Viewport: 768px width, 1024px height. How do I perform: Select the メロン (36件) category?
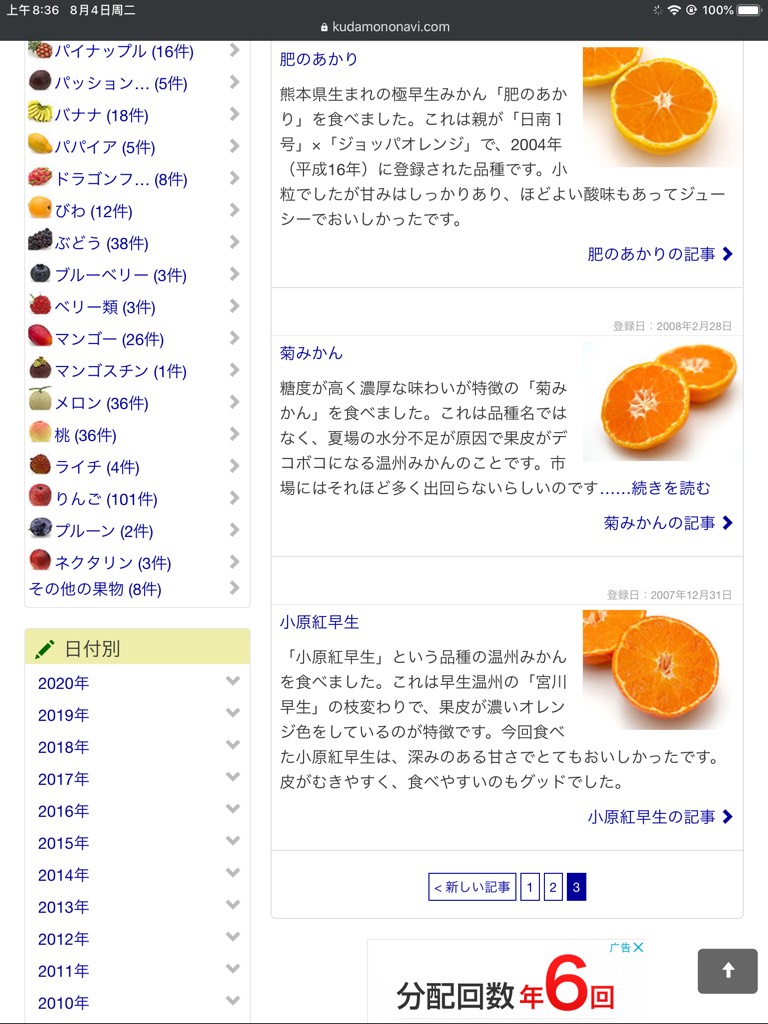pyautogui.click(x=101, y=403)
